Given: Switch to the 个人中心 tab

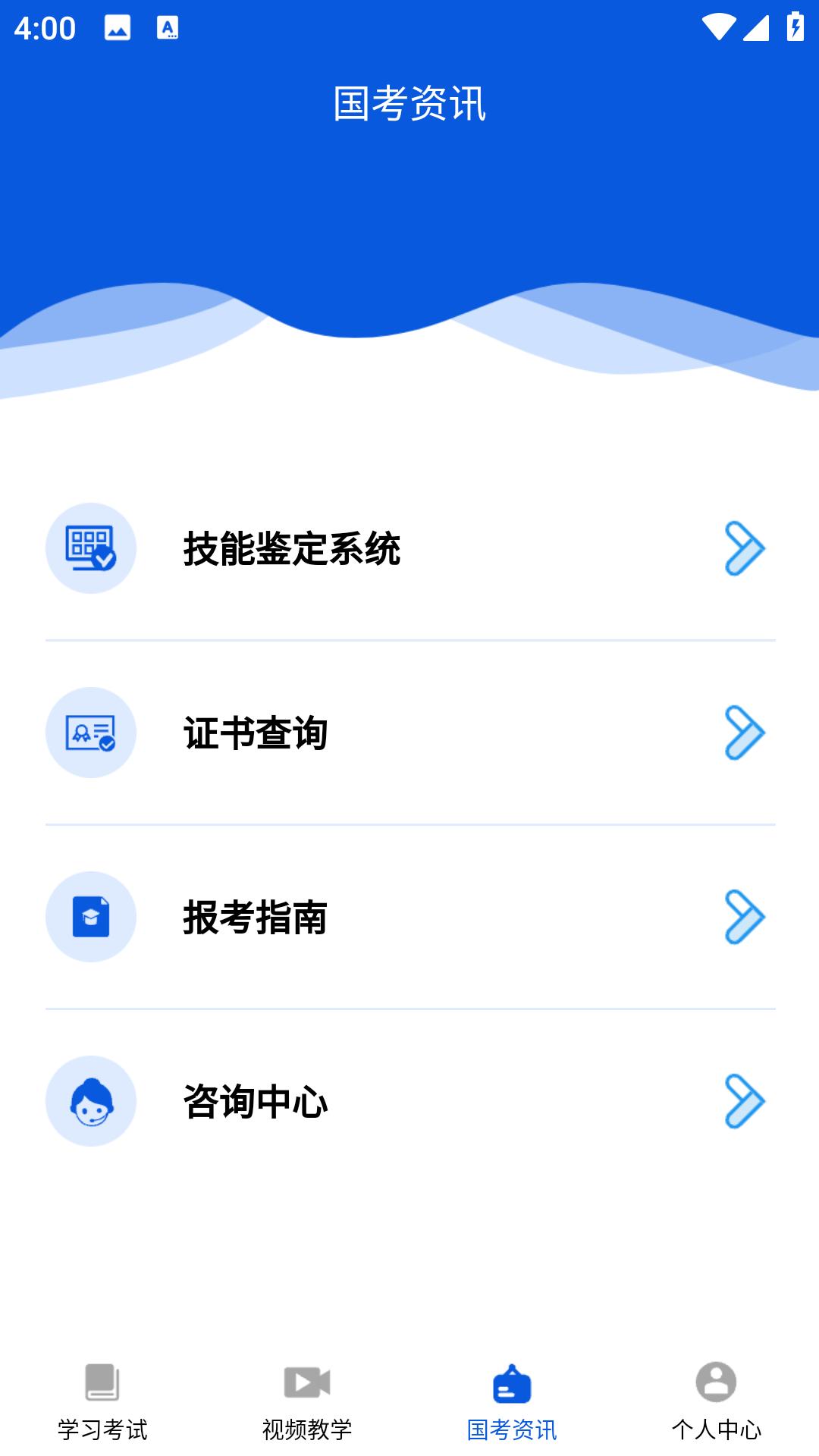Looking at the screenshot, I should point(716,1410).
